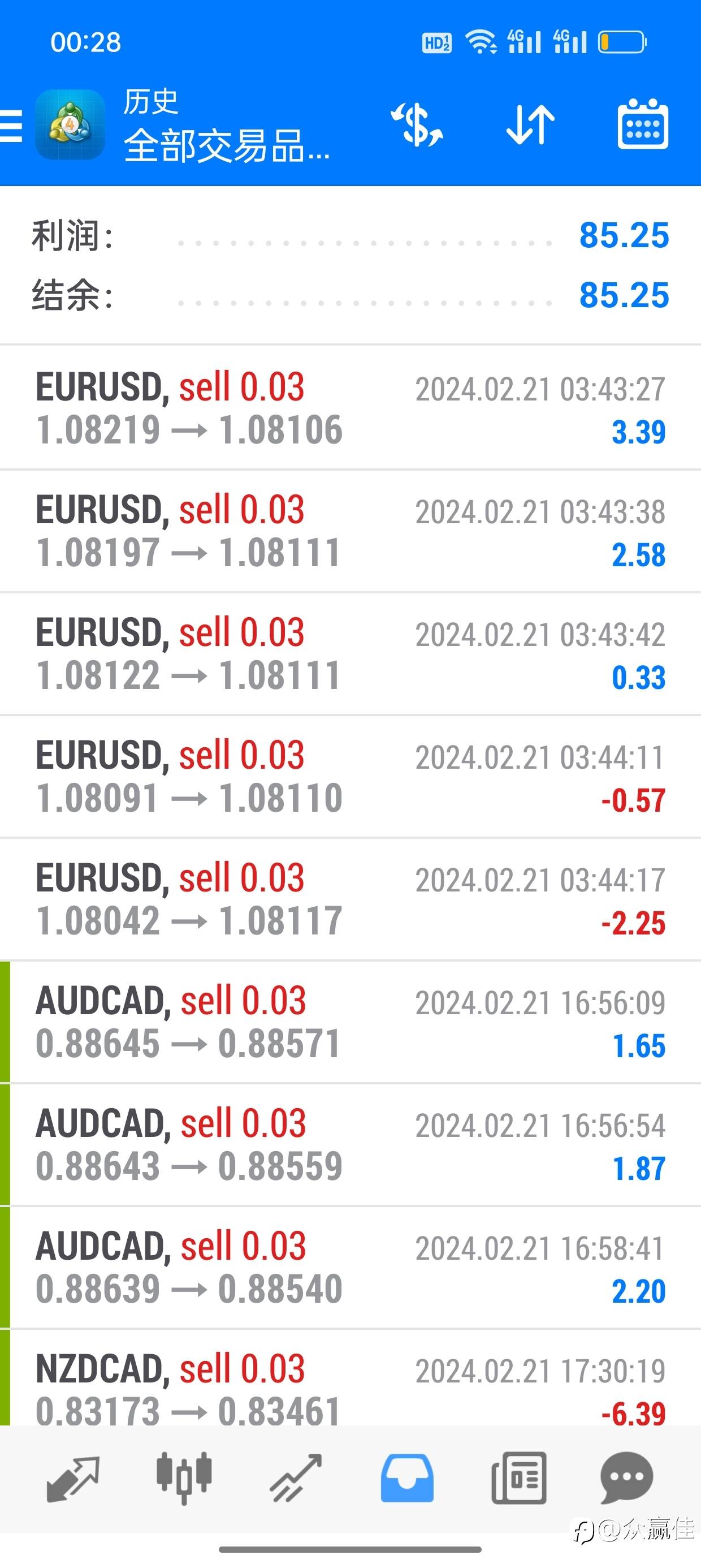Select the History inbox tab
The width and height of the screenshot is (701, 1568).
[407, 1478]
